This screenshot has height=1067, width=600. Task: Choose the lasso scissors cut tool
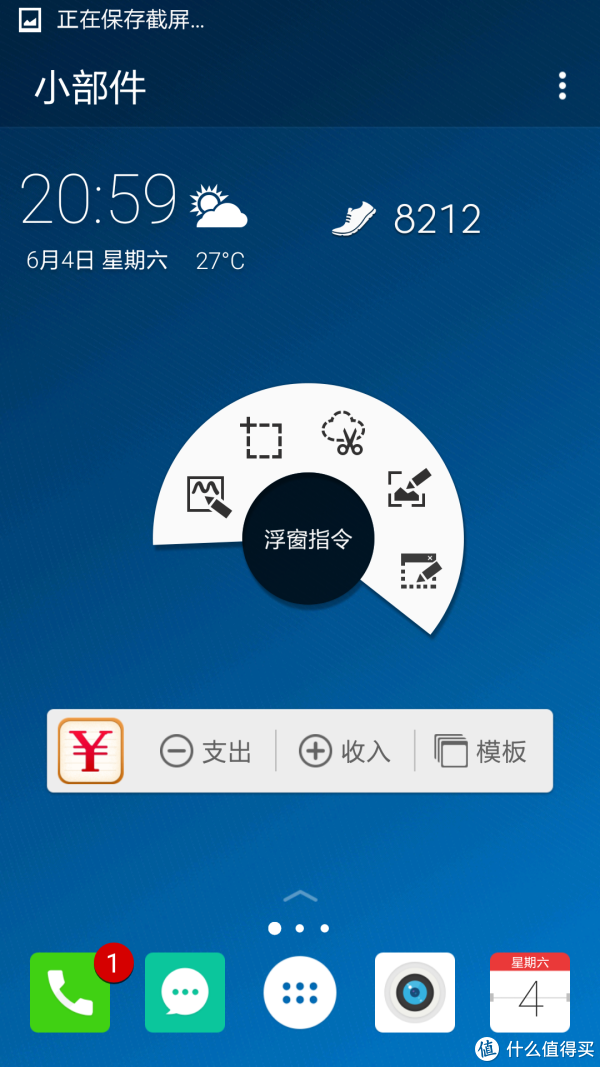pos(344,433)
